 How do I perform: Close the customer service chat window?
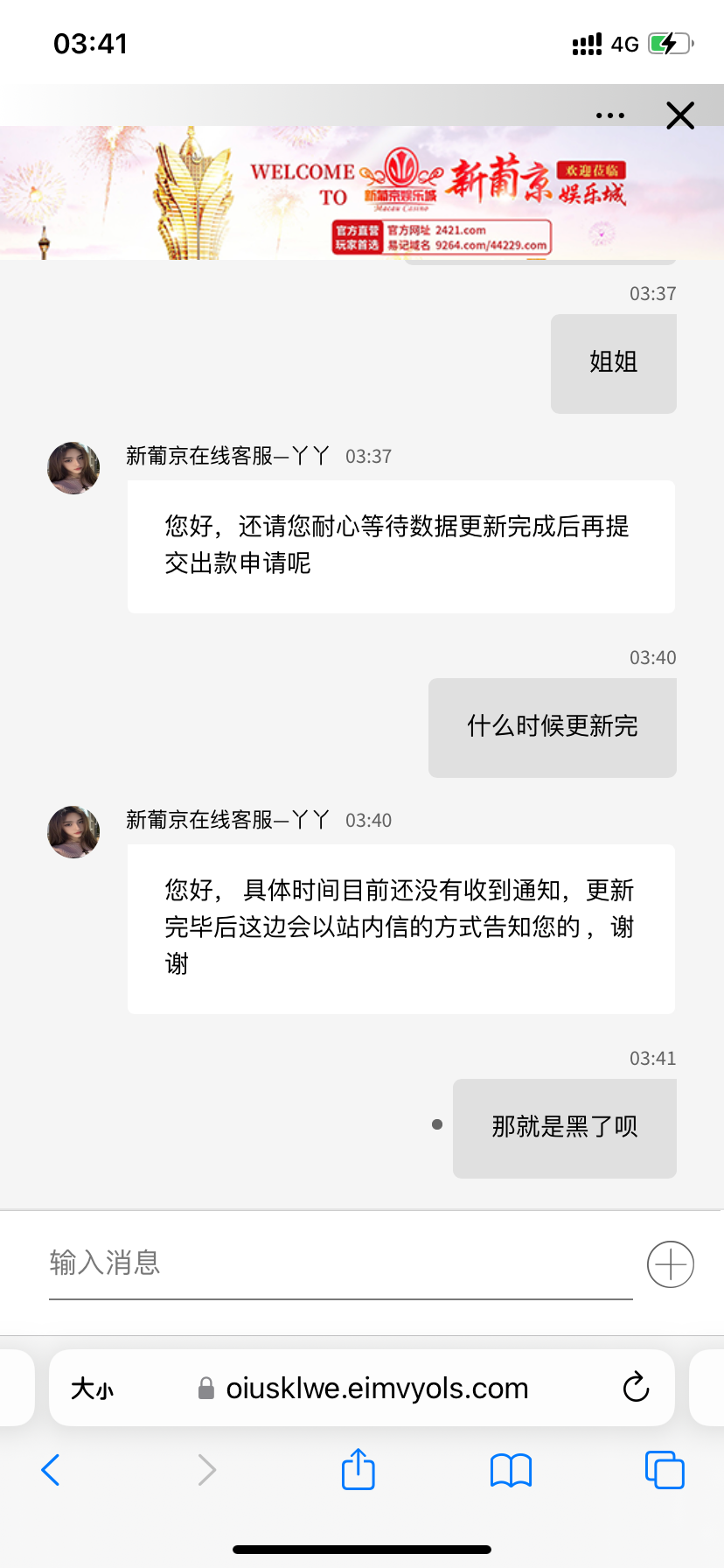(x=679, y=115)
